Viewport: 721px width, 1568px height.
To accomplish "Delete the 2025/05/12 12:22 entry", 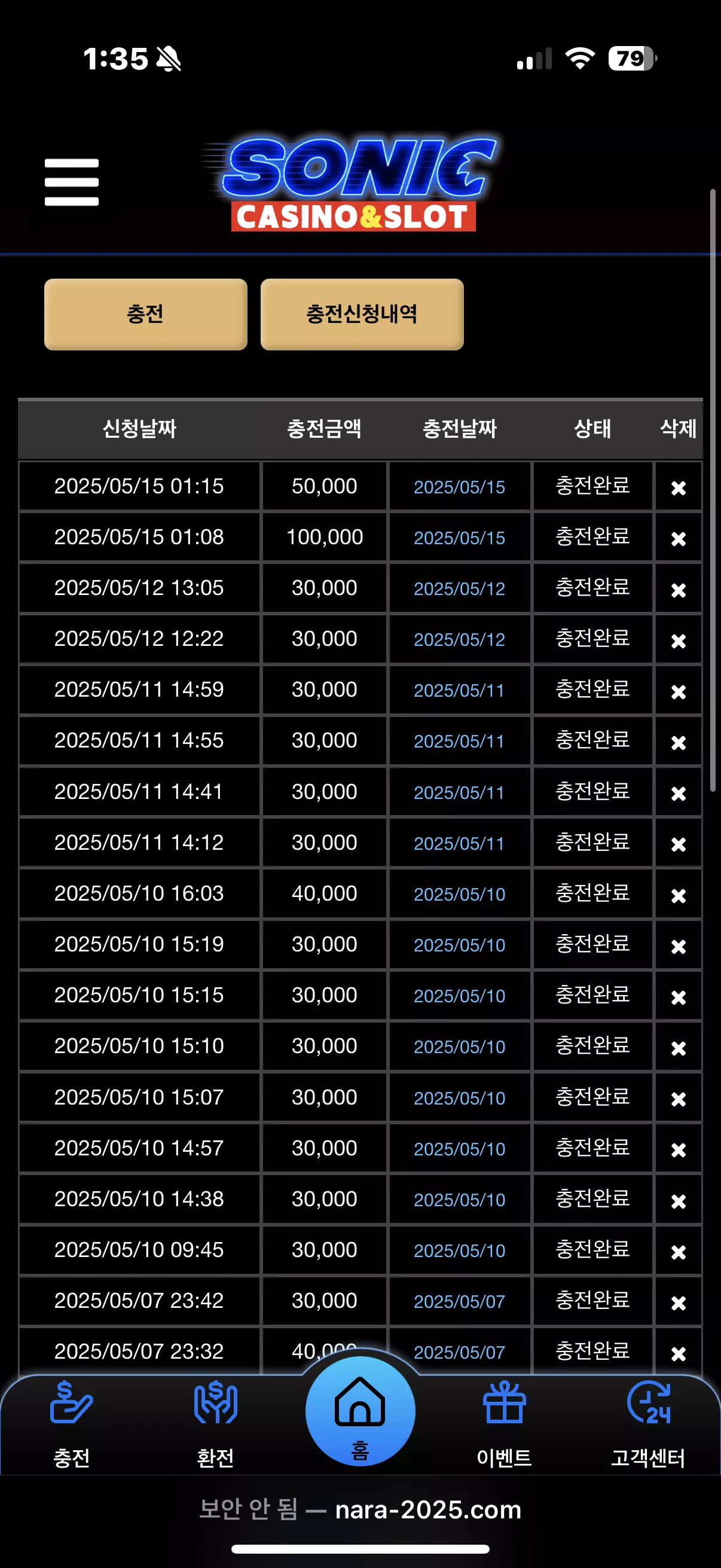I will click(x=679, y=640).
